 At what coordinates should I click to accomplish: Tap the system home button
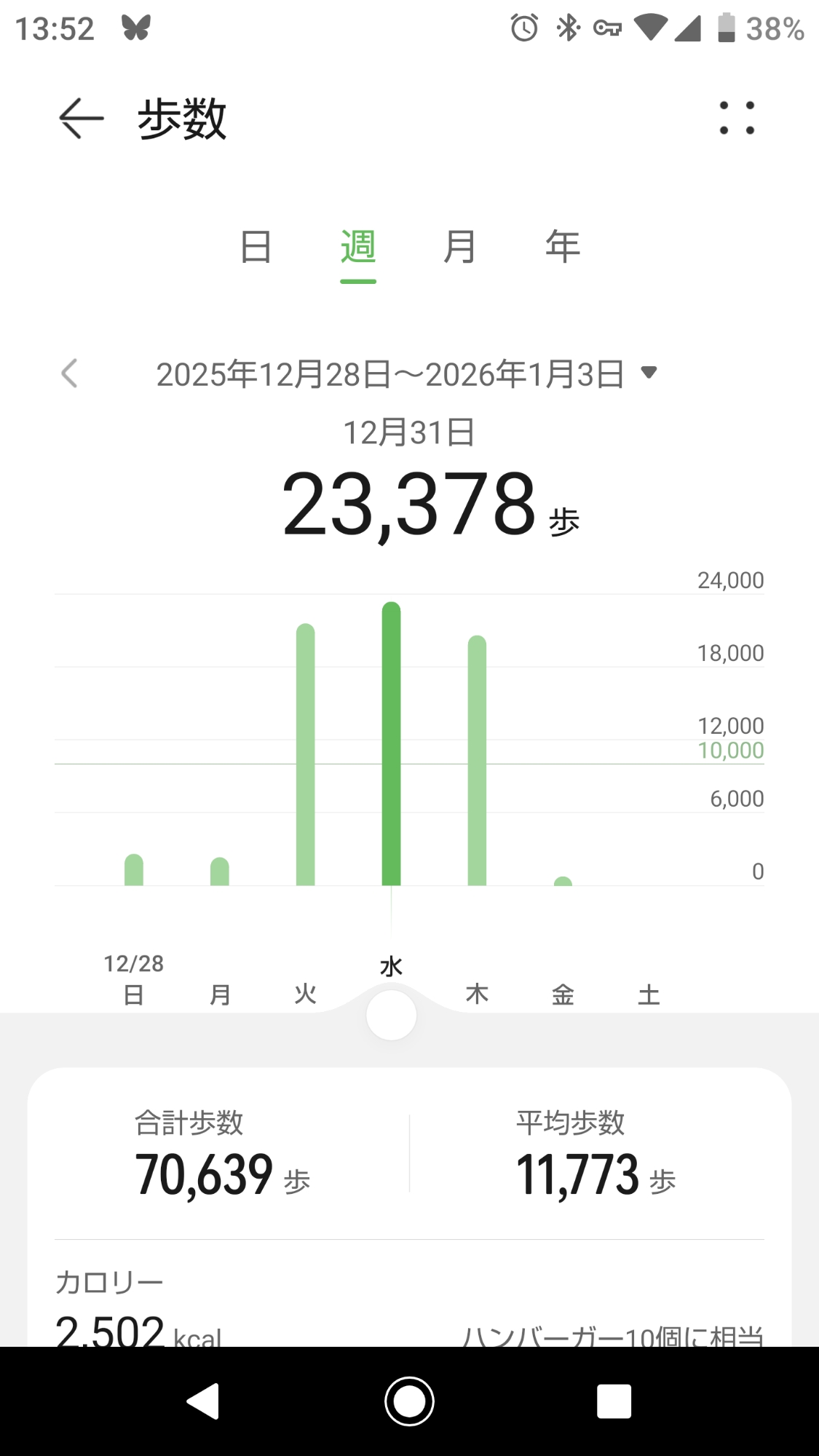pos(409,1401)
